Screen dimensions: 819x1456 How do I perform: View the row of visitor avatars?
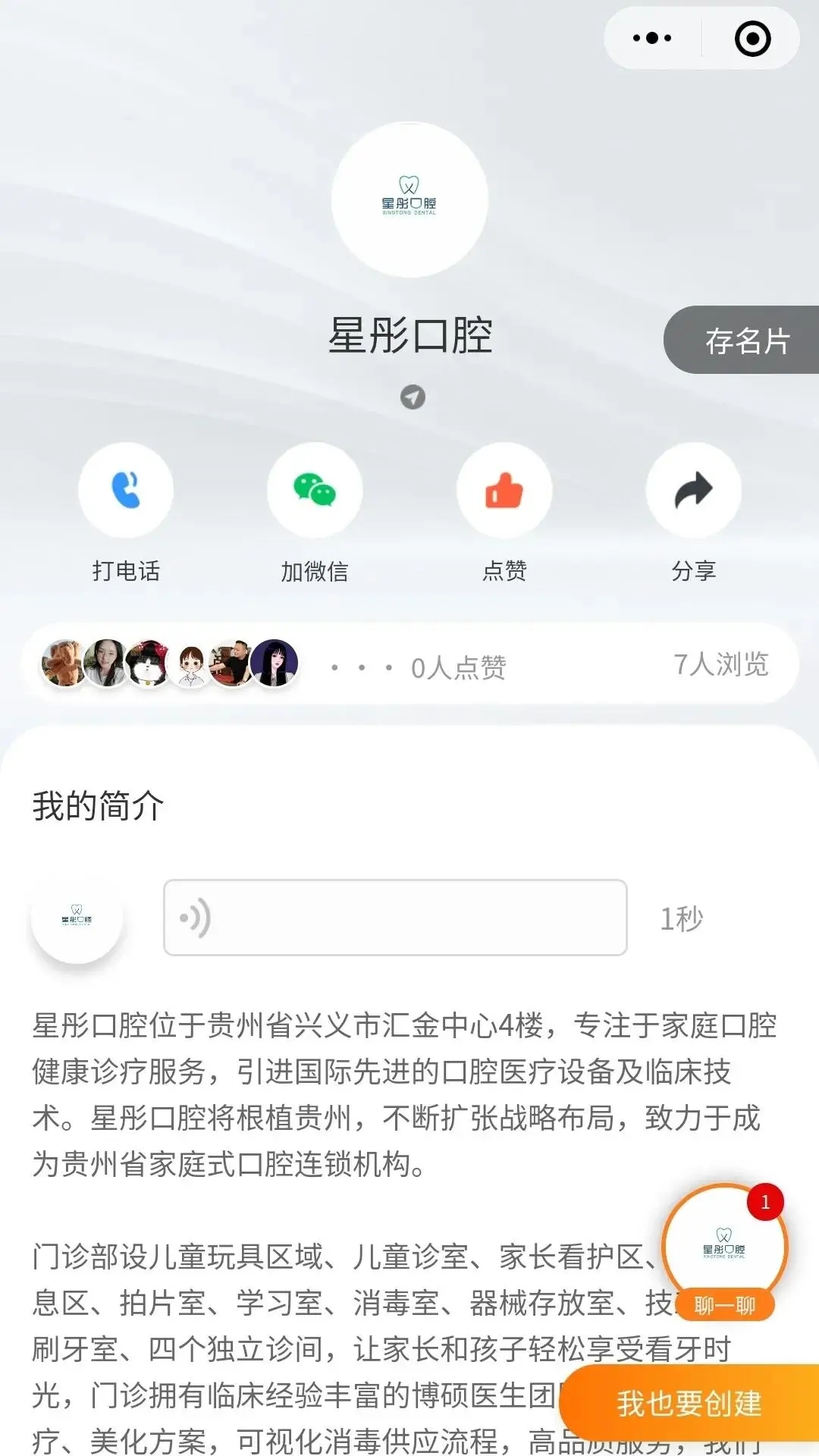click(170, 664)
